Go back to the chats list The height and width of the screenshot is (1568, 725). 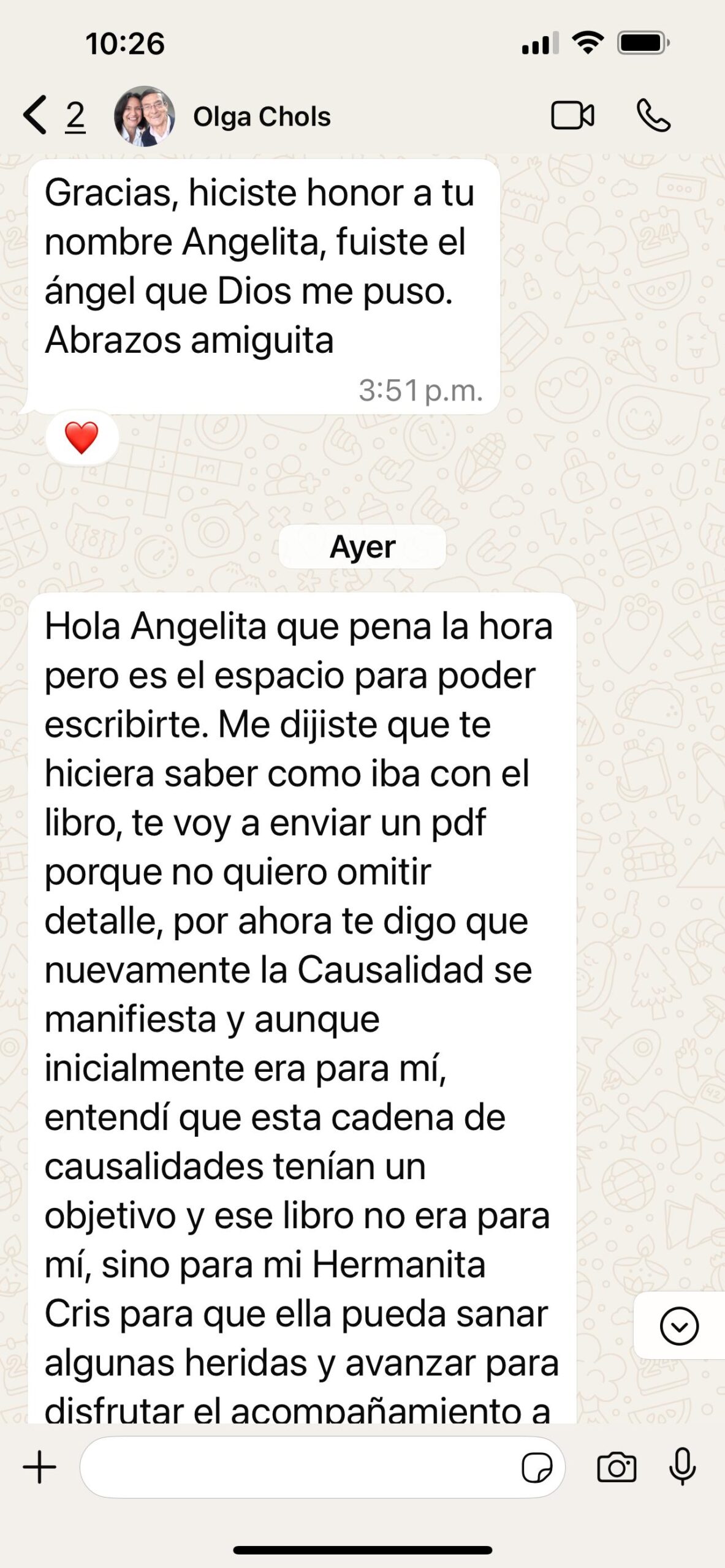(x=38, y=115)
